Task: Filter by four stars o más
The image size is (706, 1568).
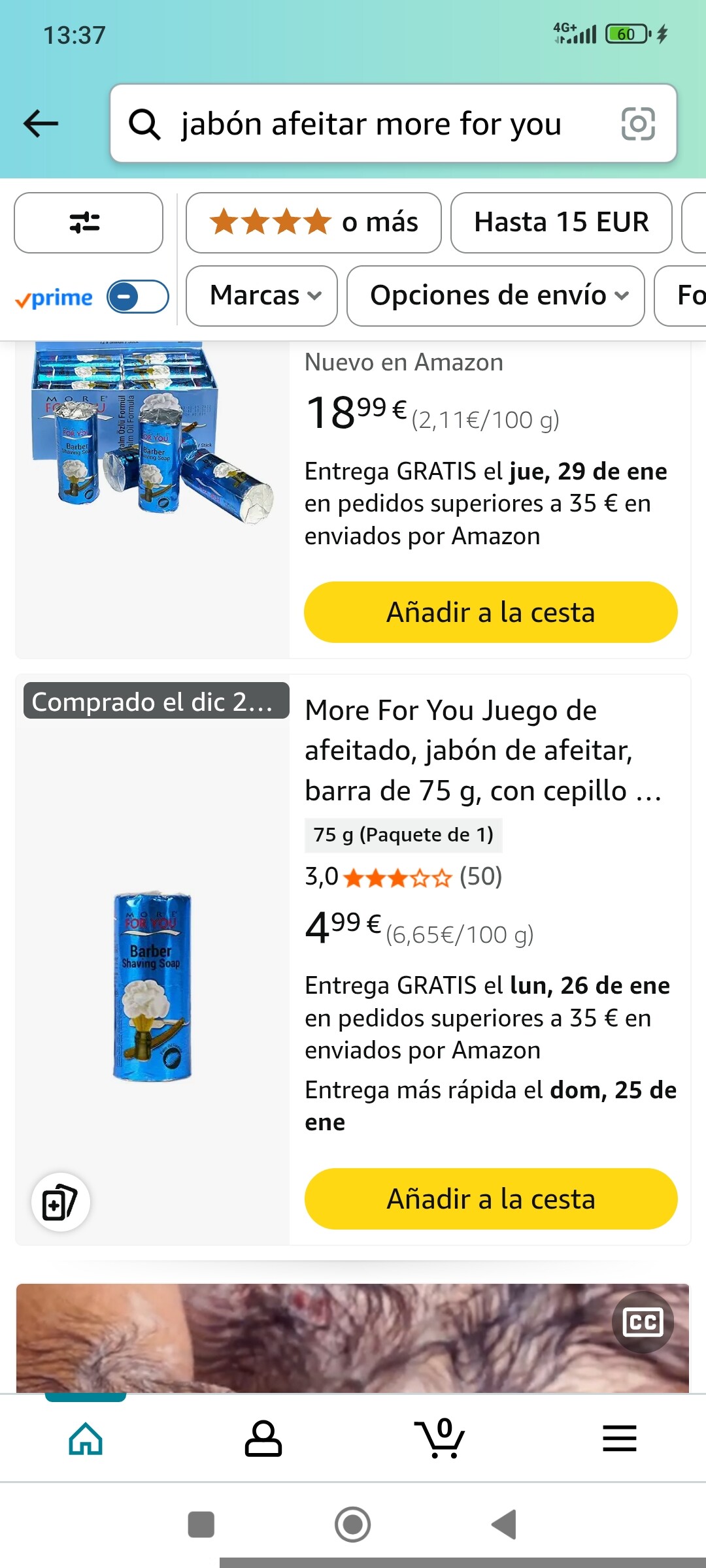Action: click(313, 223)
